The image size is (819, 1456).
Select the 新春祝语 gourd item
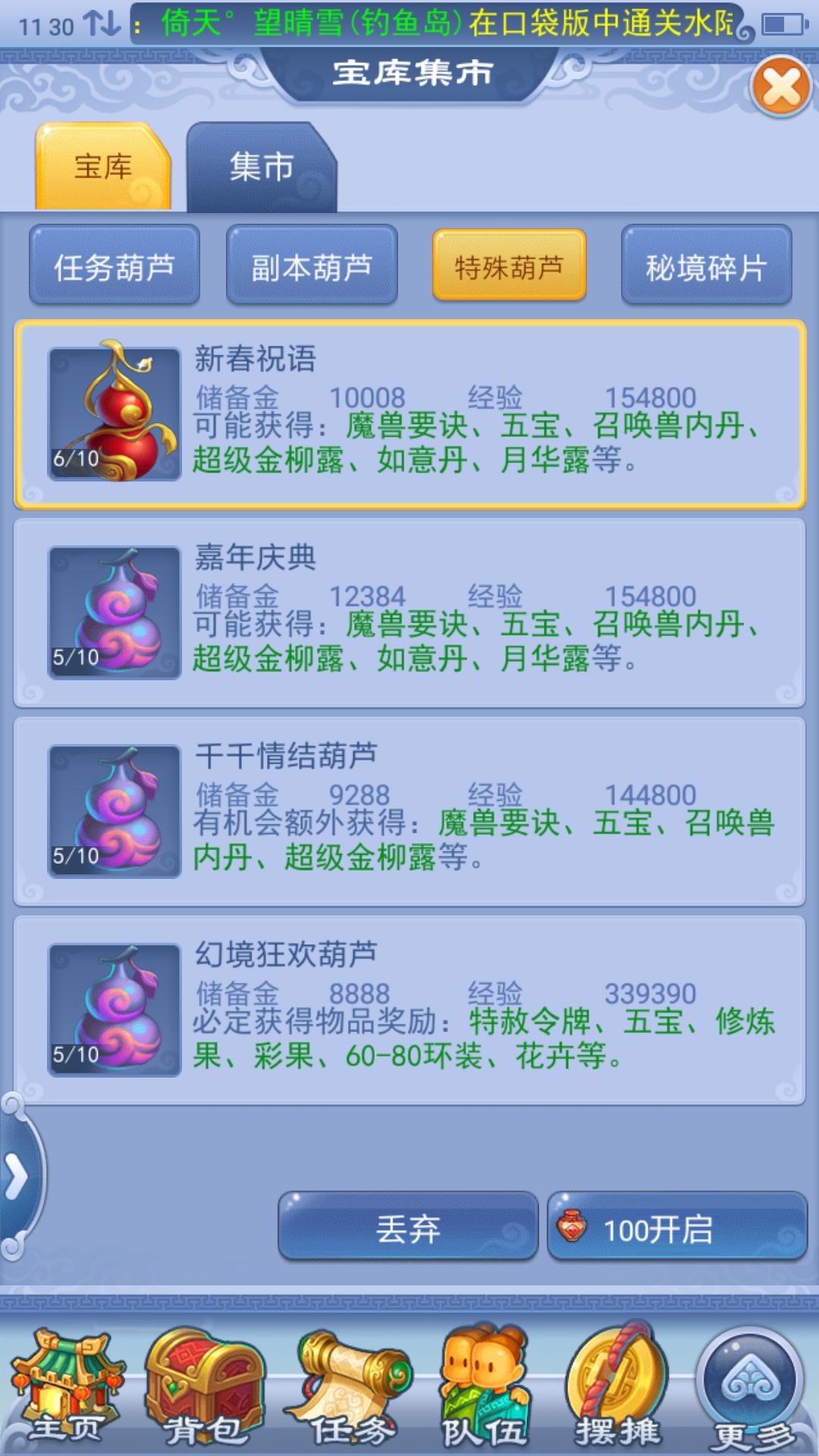point(409,415)
